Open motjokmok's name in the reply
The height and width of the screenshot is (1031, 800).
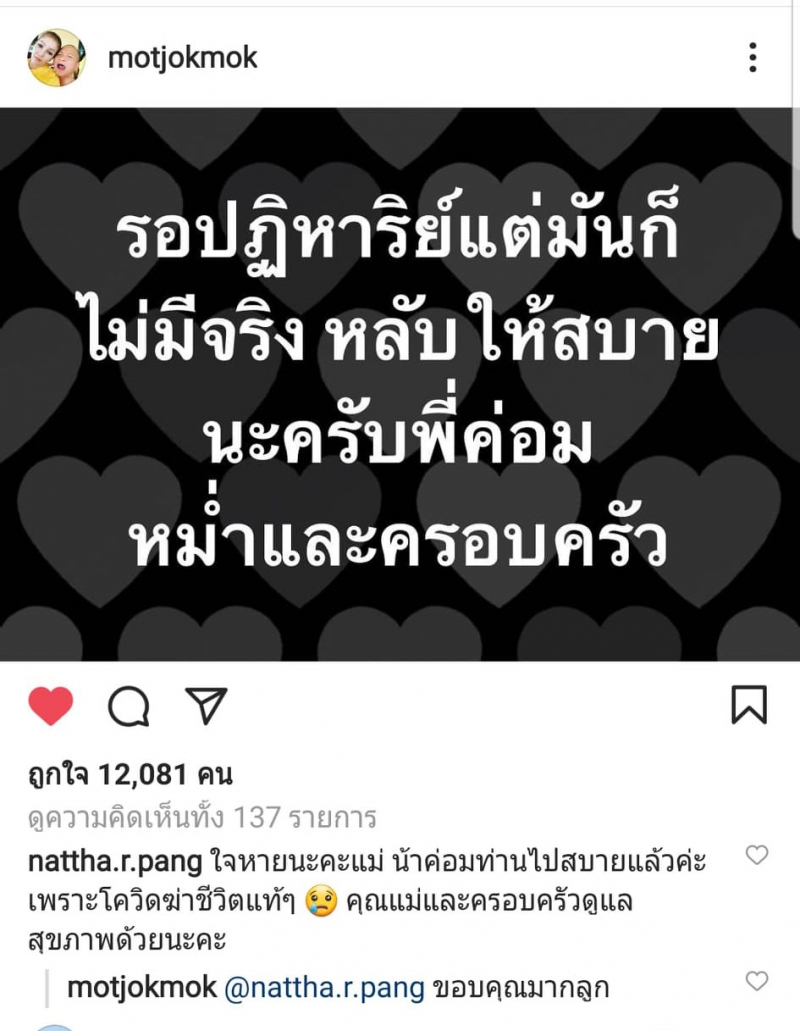pos(142,989)
